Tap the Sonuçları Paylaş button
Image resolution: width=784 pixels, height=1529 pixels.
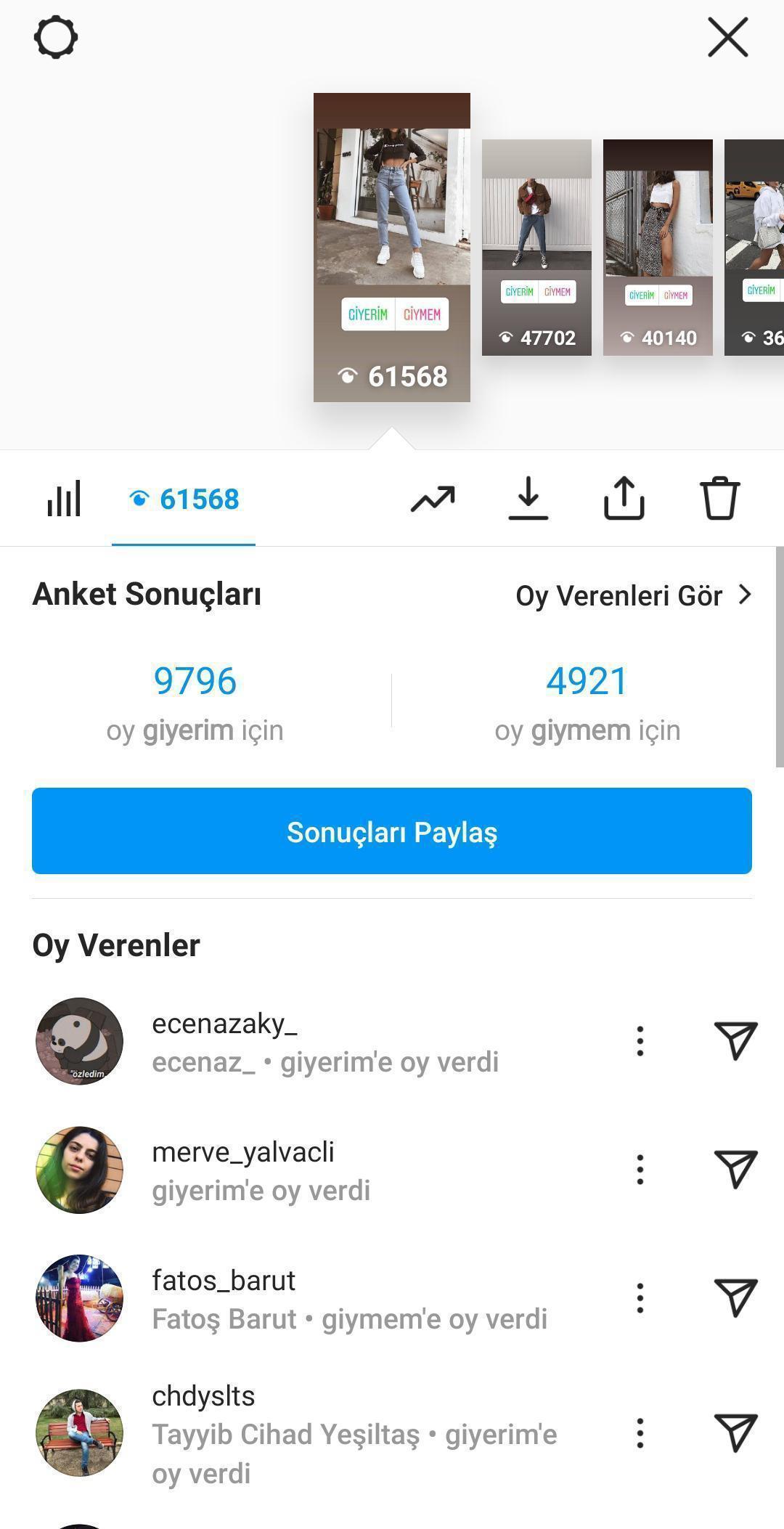(x=392, y=831)
